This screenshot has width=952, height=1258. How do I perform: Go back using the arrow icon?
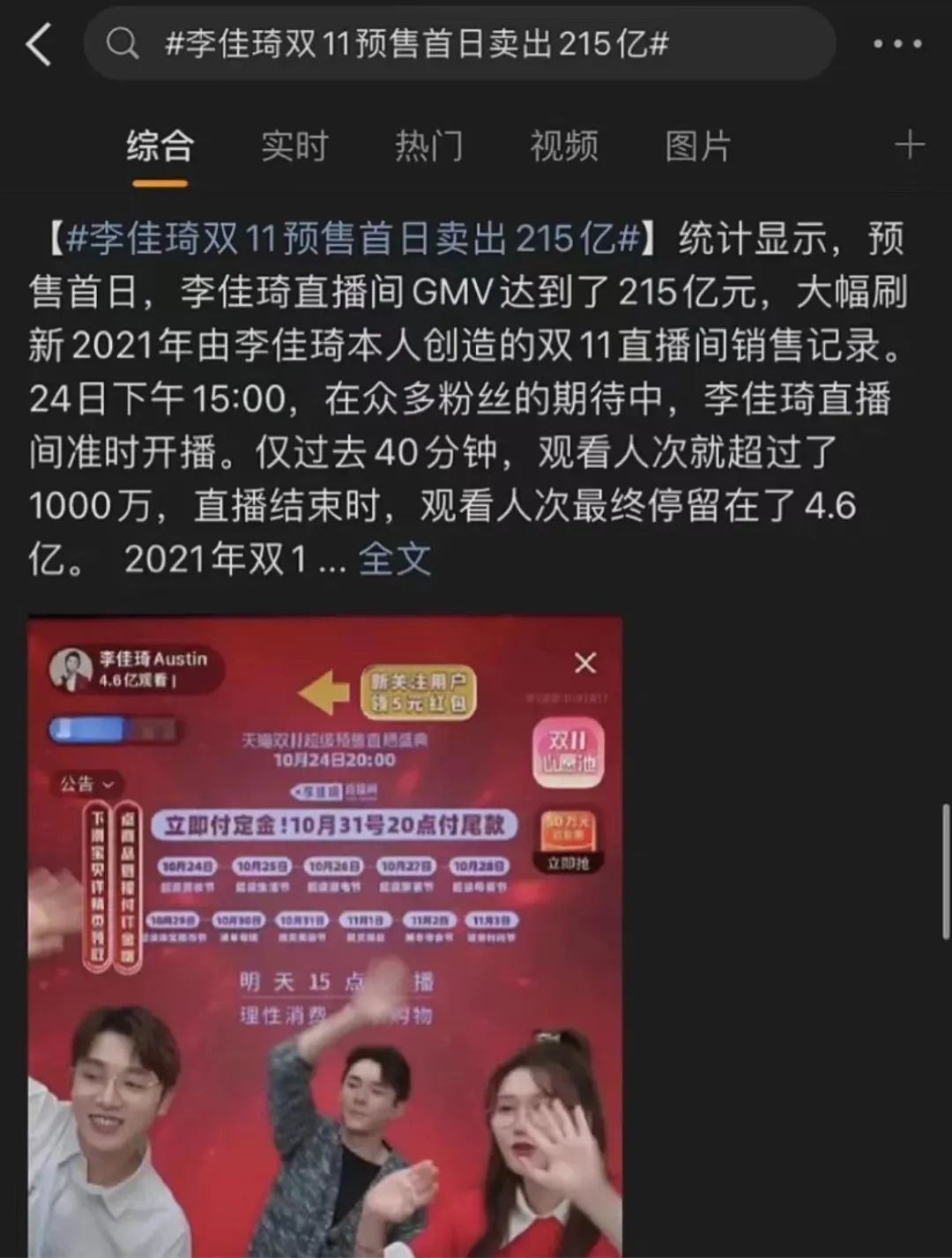[40, 44]
